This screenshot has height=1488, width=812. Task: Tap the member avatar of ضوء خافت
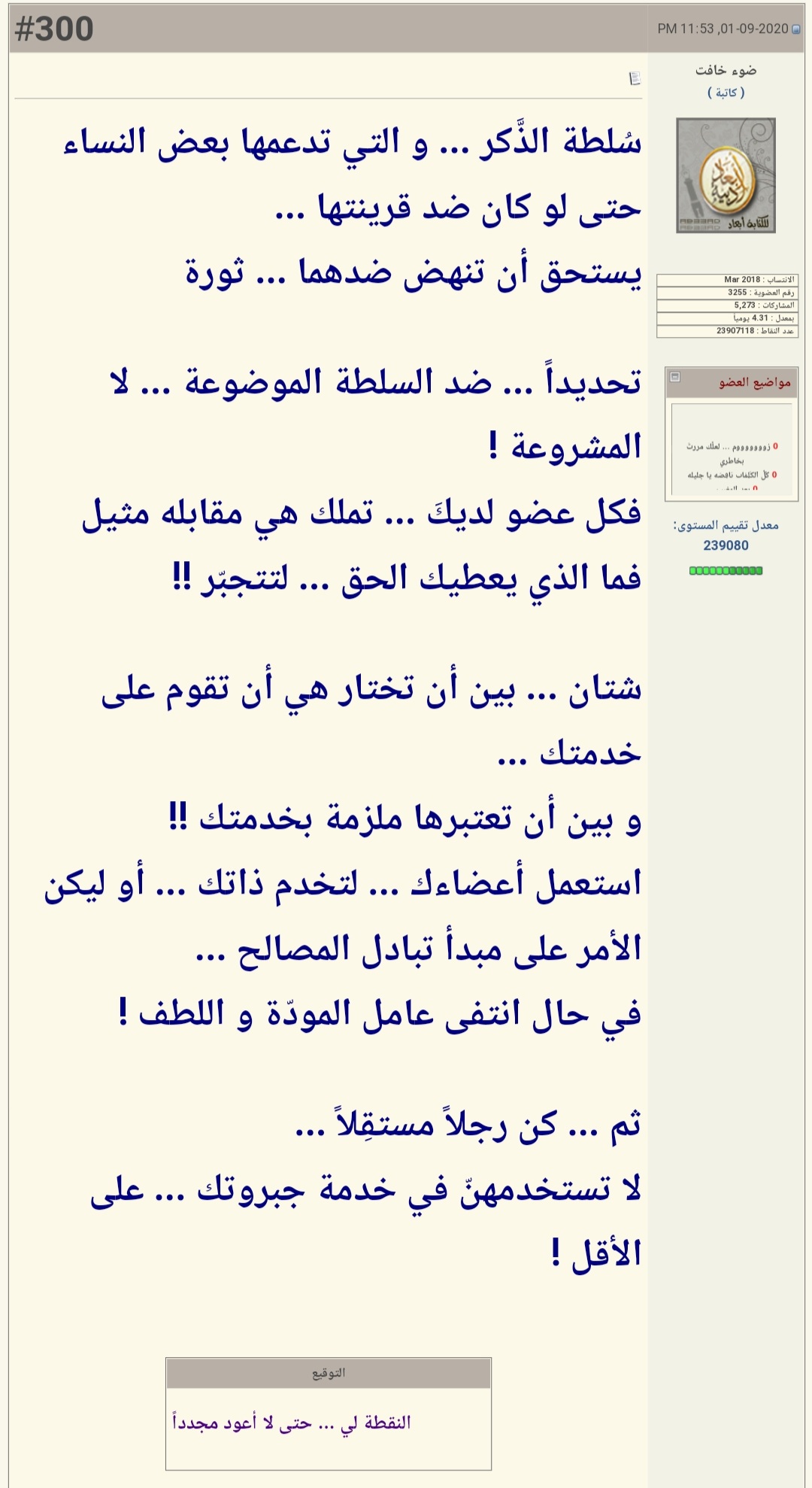726,175
